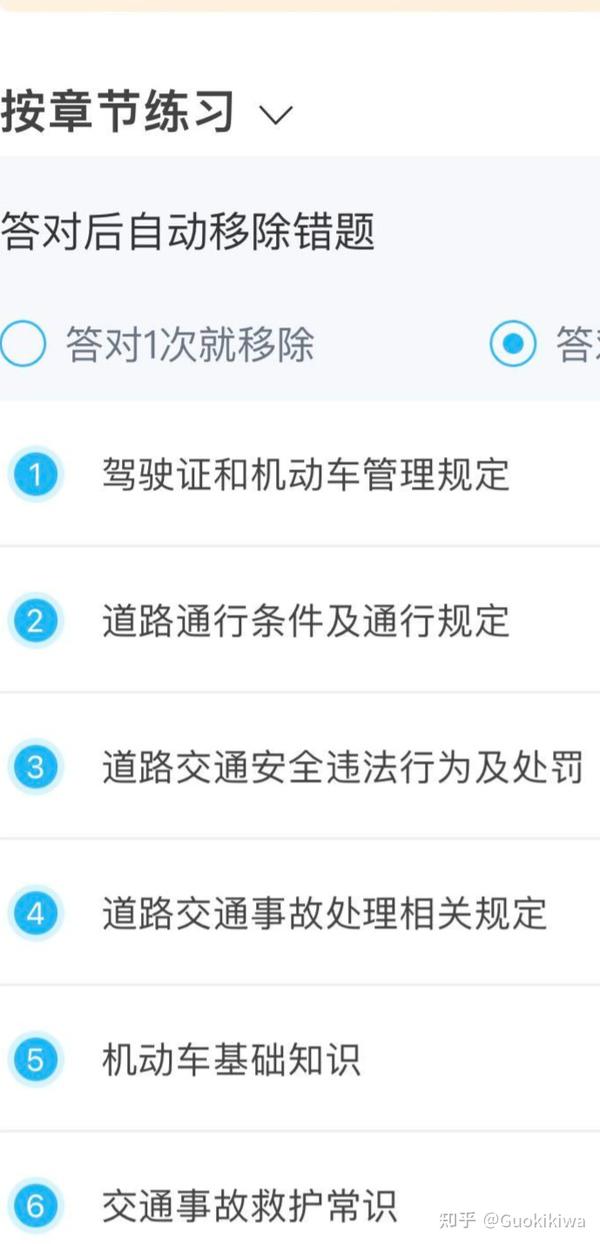
Task: Open chapter 道路交通安全违法行为及处罚
Action: (300, 766)
